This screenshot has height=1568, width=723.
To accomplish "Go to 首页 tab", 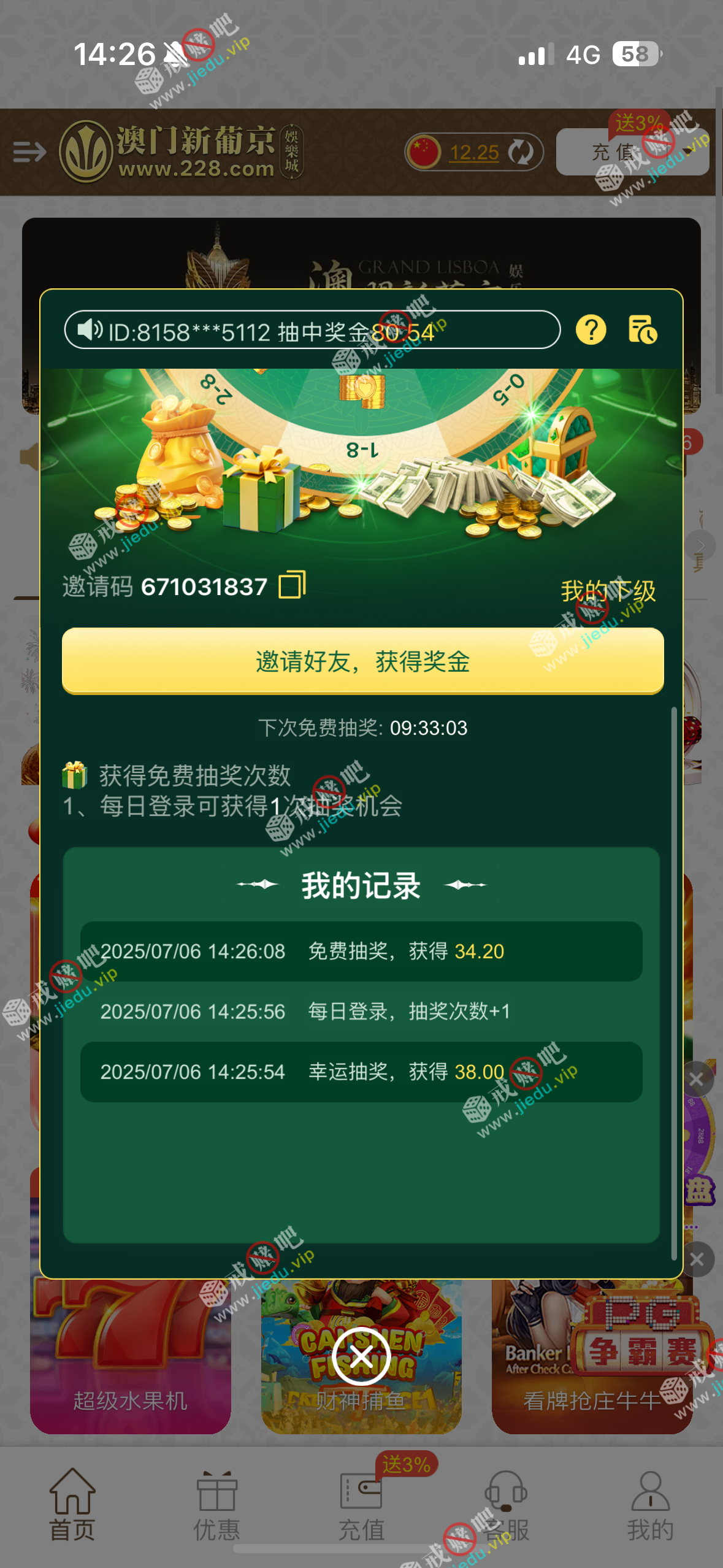I will 72,1505.
